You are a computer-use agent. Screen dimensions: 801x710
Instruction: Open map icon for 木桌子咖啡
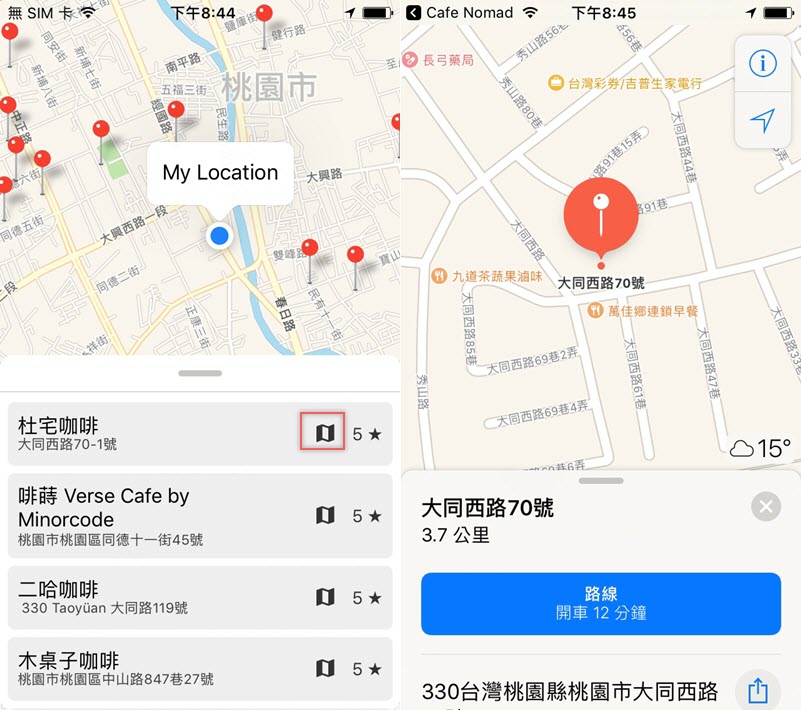coord(324,668)
